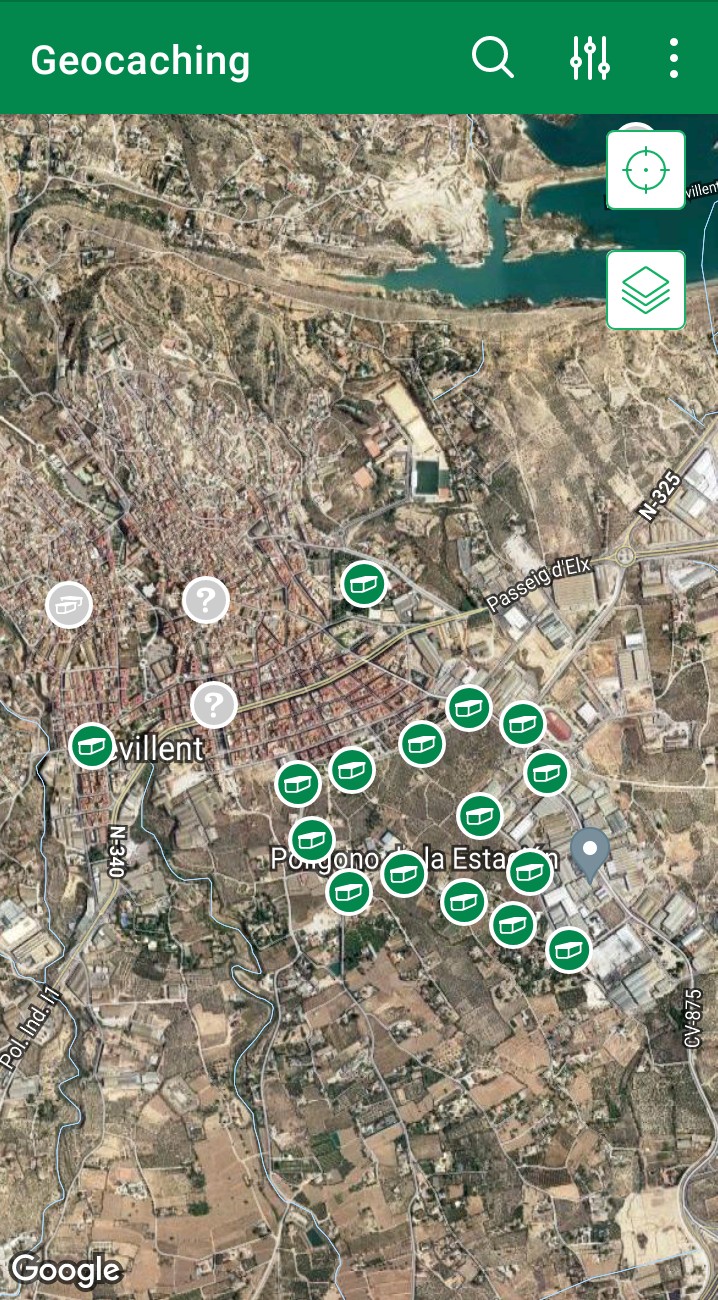Open the cache filter sliders
This screenshot has width=718, height=1300.
(x=590, y=58)
